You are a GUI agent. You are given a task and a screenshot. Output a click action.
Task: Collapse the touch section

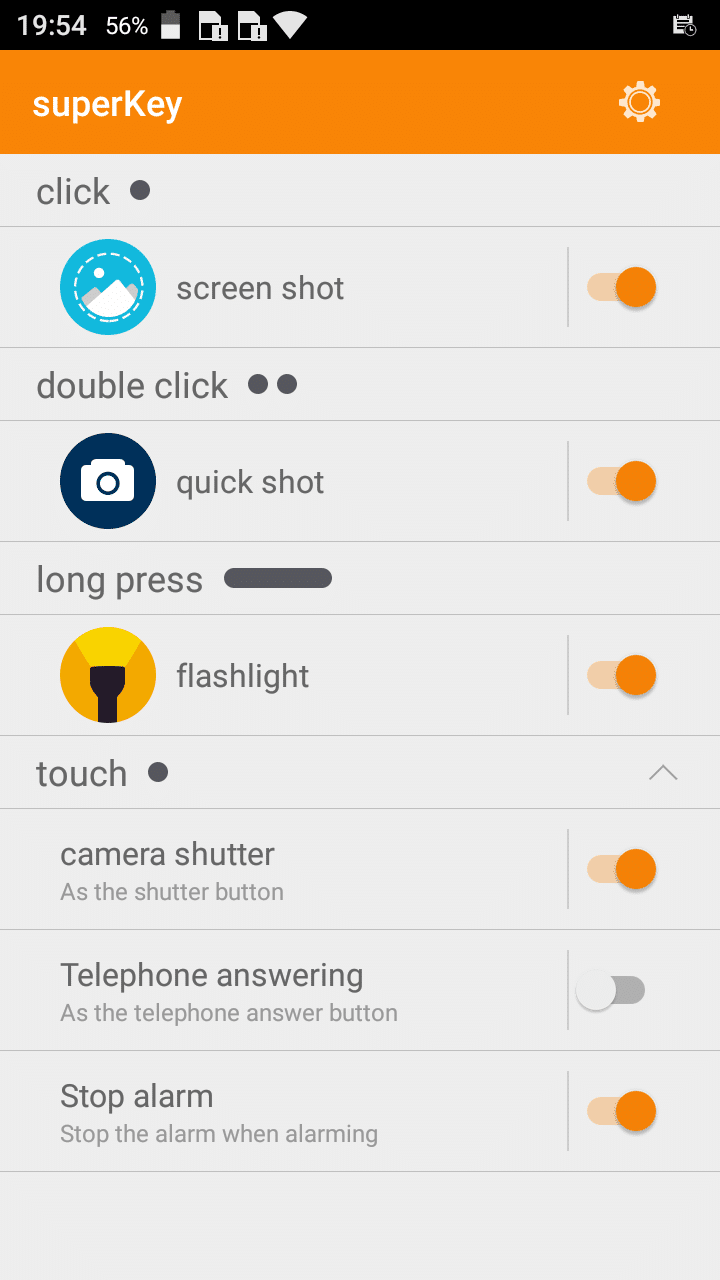coord(663,773)
